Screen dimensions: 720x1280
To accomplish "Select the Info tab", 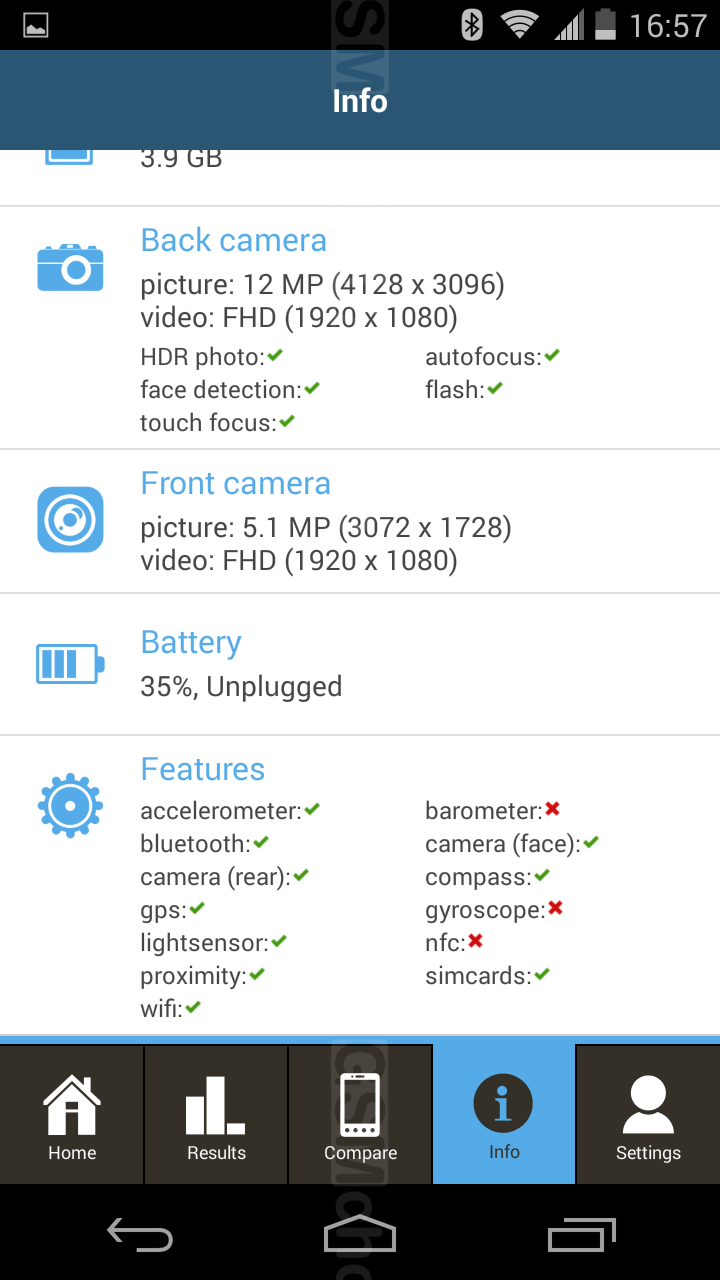I will (504, 1115).
